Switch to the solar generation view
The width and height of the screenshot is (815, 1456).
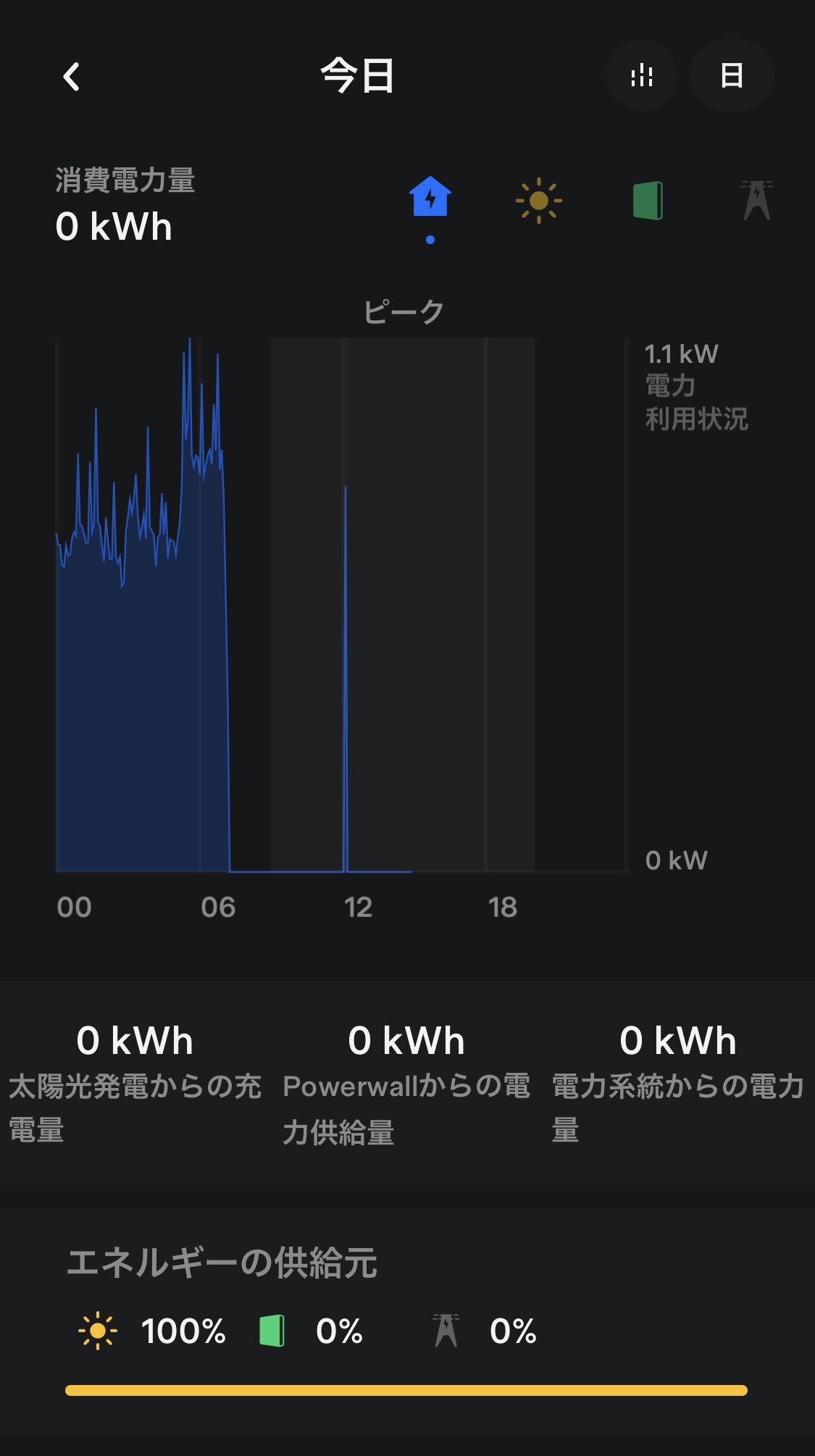[538, 201]
